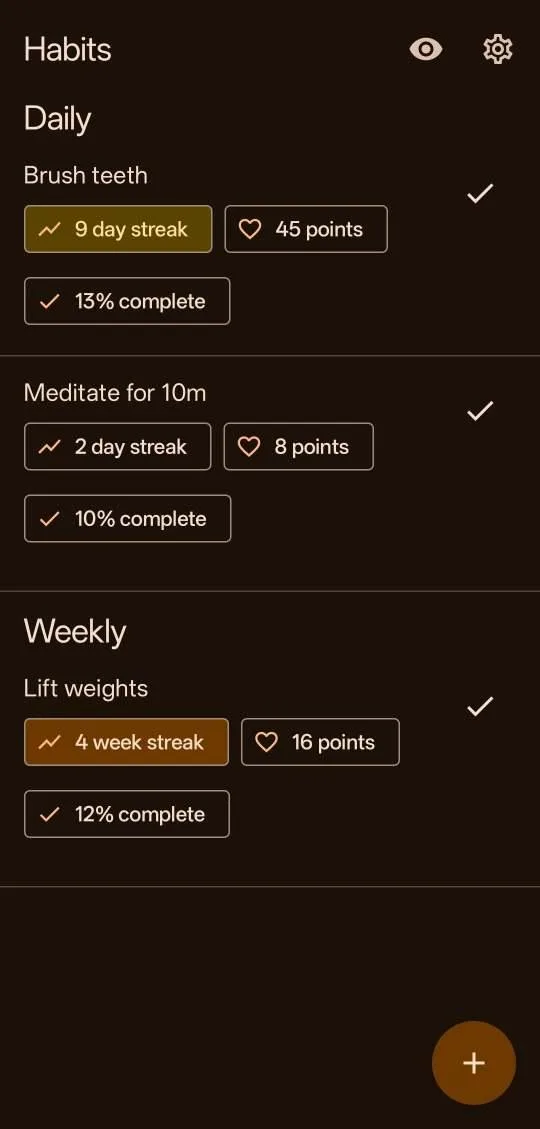This screenshot has width=540, height=1129.
Task: Select the 45 points chip
Action: 306,229
